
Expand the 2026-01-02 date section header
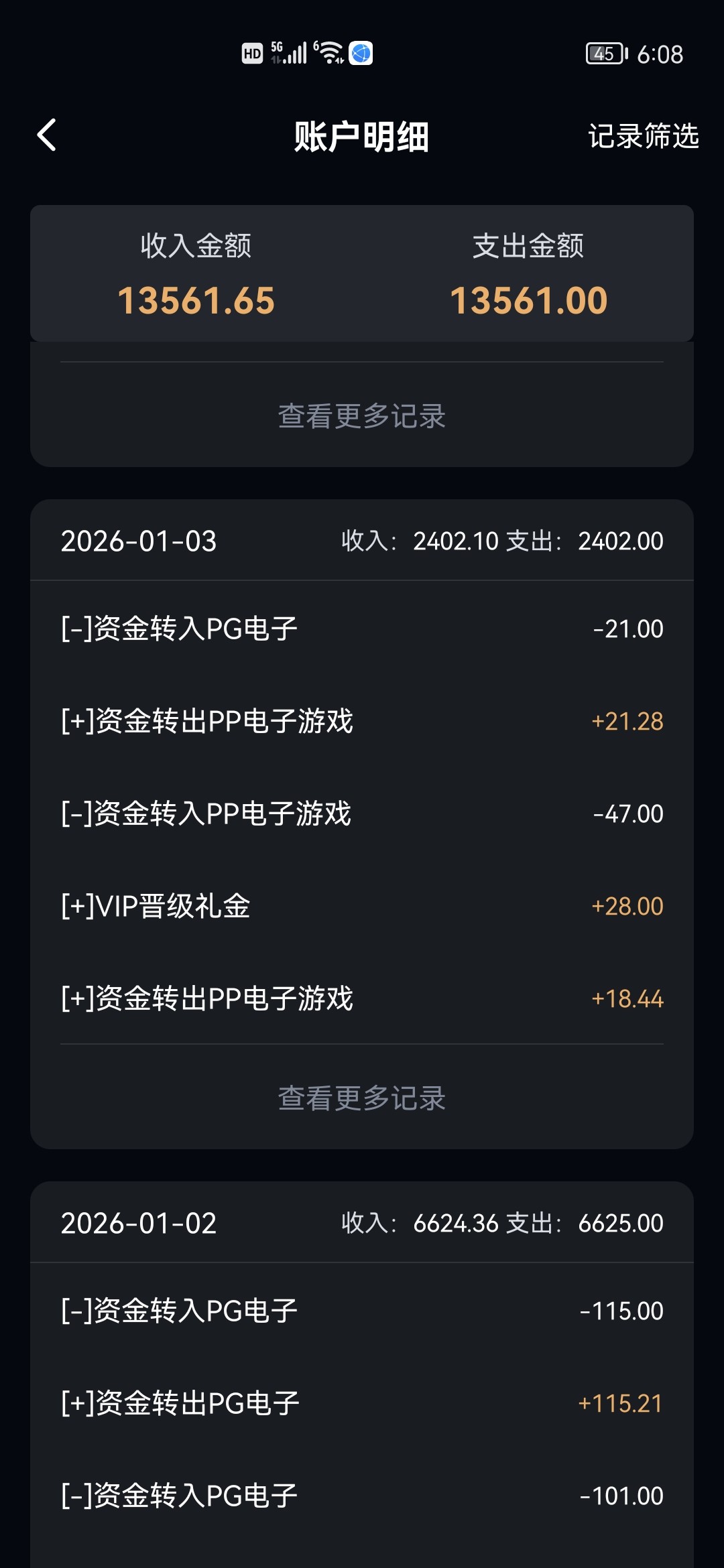(362, 1224)
